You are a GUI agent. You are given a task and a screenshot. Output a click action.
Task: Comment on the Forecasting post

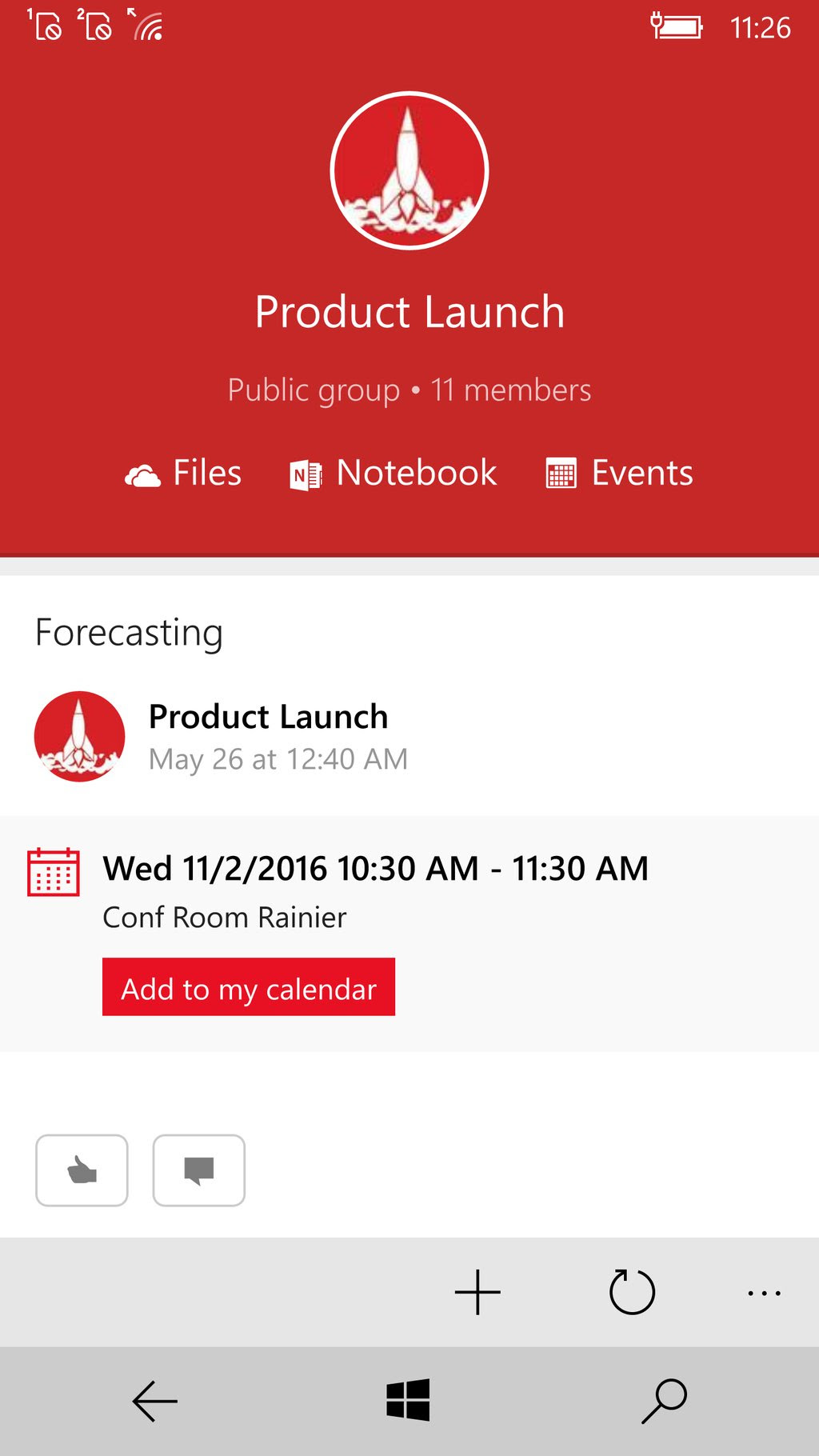coord(198,1170)
